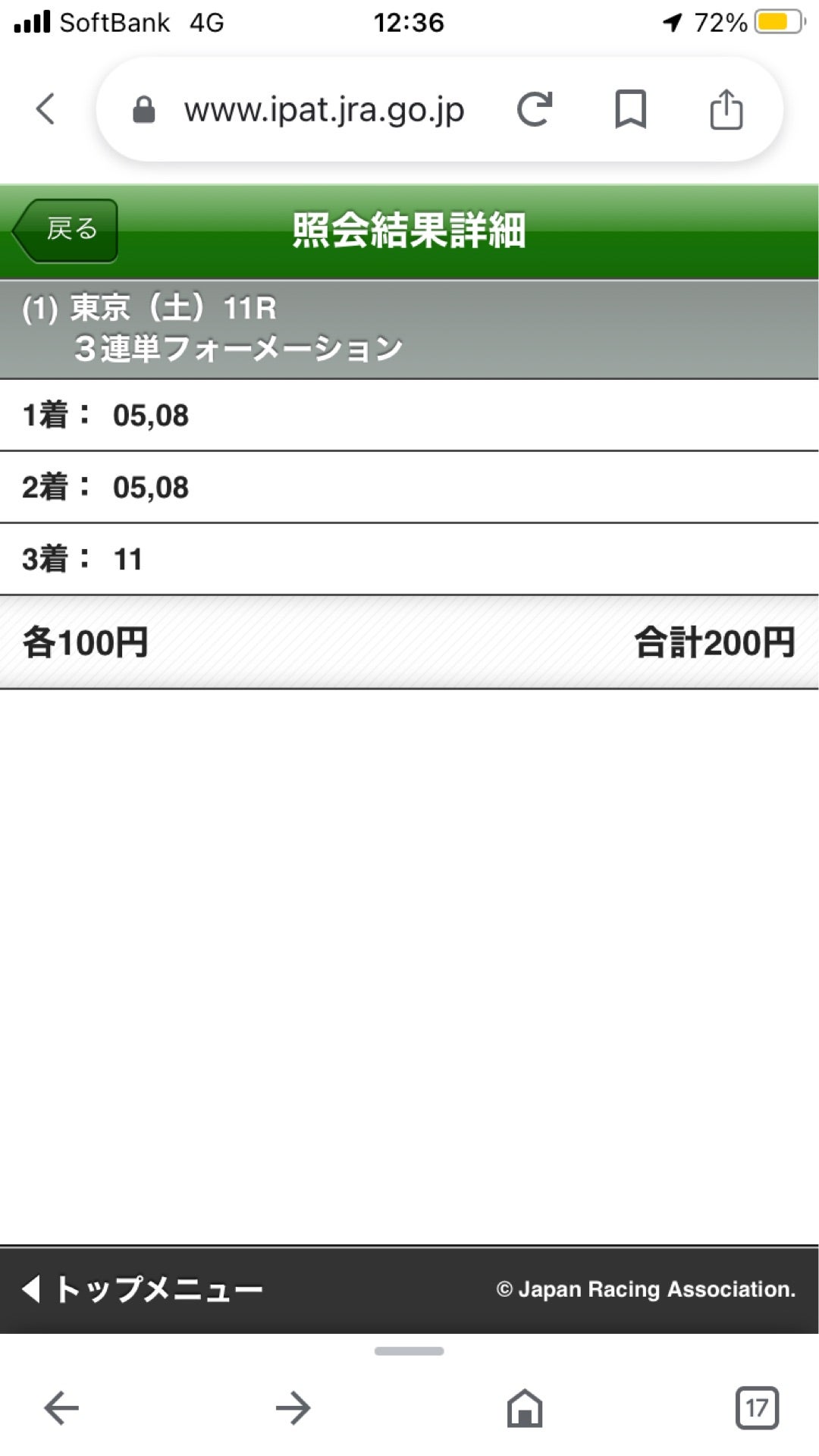Go forward with the bottom right arrow
The image size is (819, 1456).
(293, 1408)
